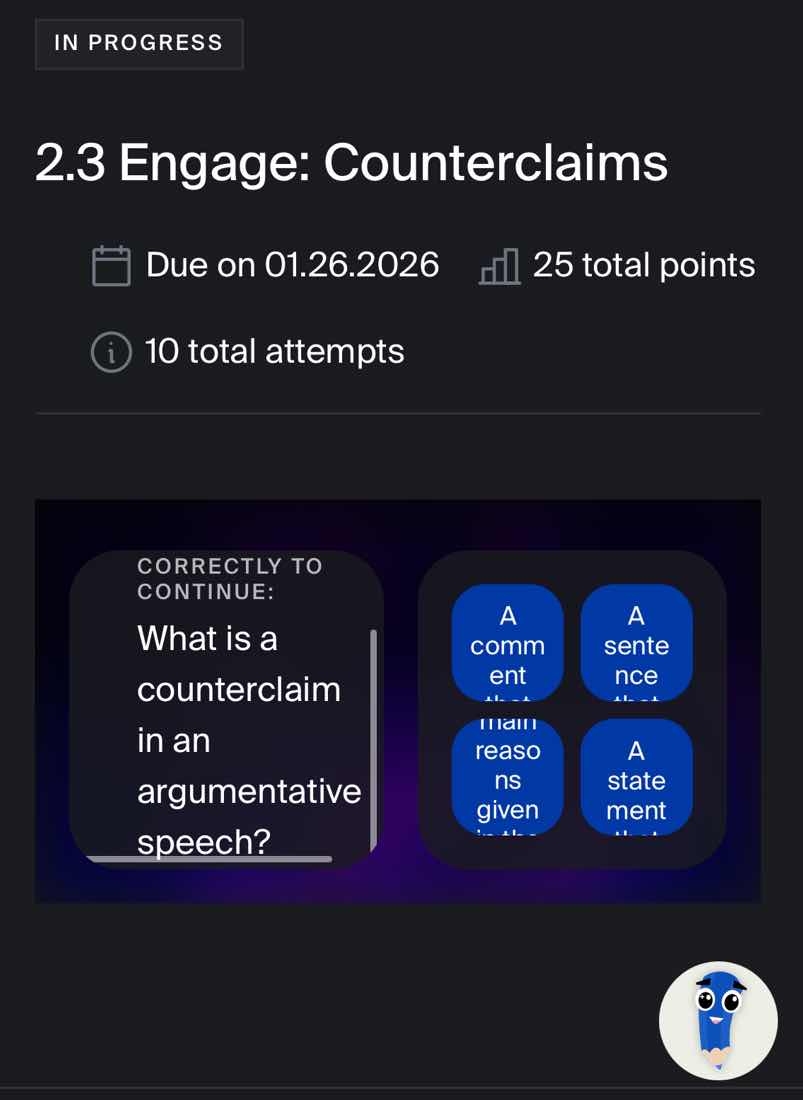Click the due date calendar glyph's top bar
The height and width of the screenshot is (1100, 803).
(111, 253)
